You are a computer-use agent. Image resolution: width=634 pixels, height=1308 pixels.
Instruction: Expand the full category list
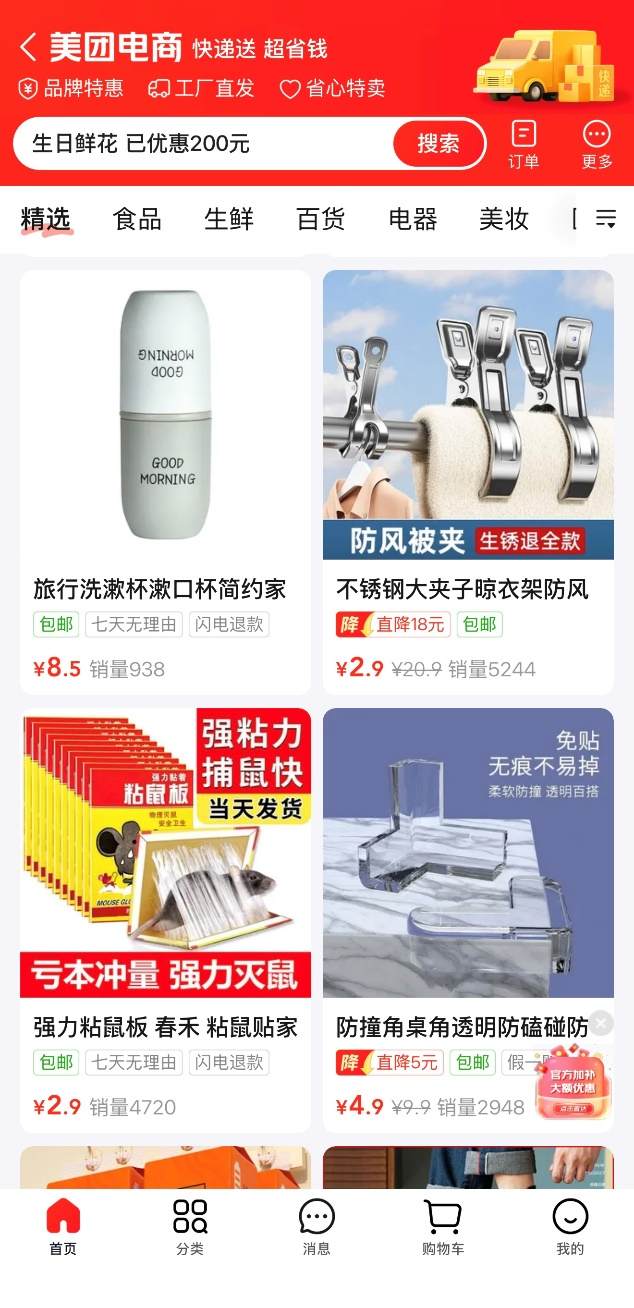[x=606, y=219]
